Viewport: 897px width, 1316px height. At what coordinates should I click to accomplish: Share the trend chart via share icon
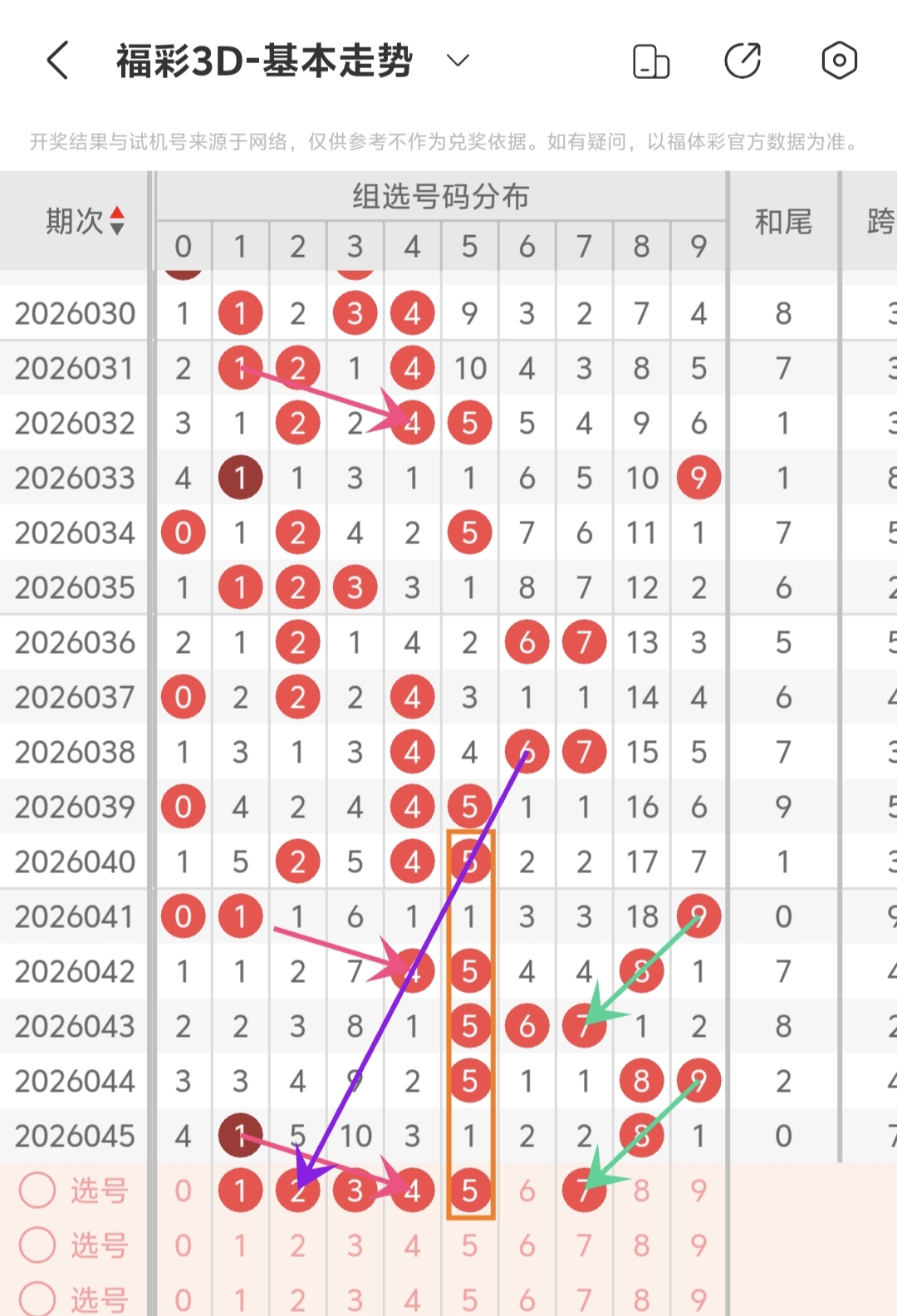(743, 61)
